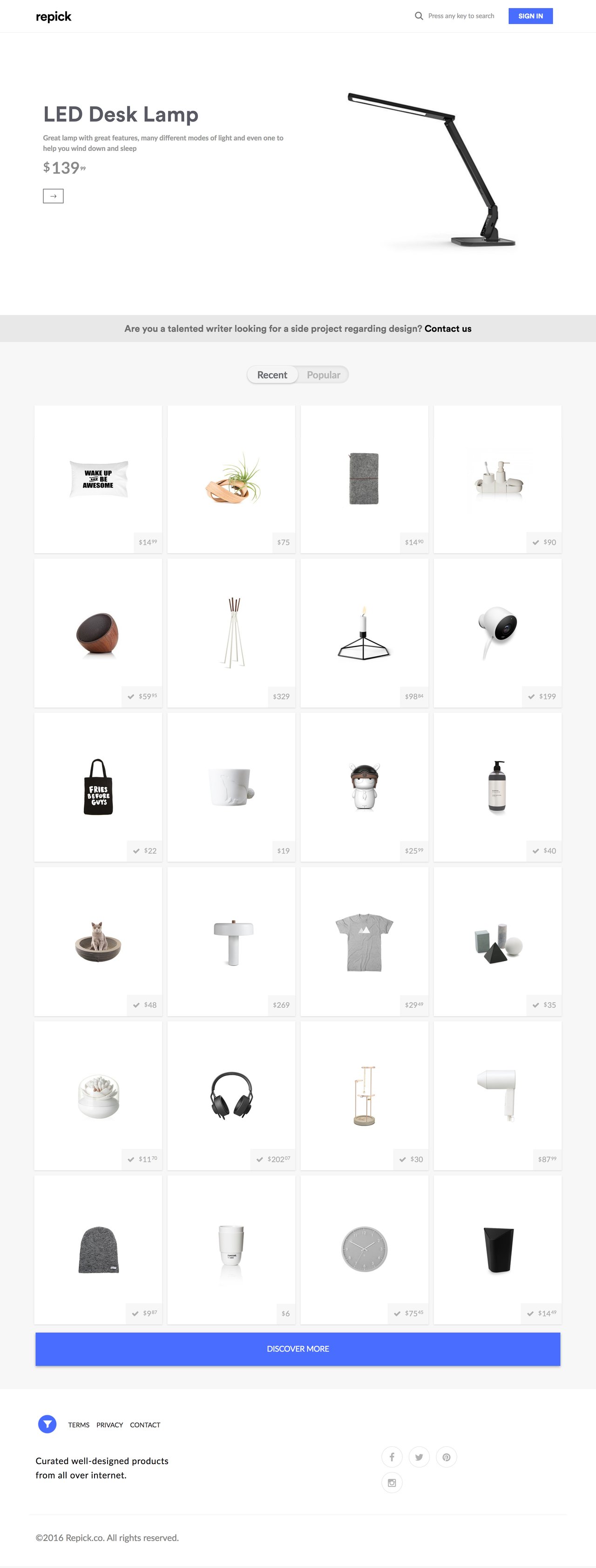This screenshot has height=1568, width=596.
Task: Open the TERMS page from the footer
Action: point(79,1425)
